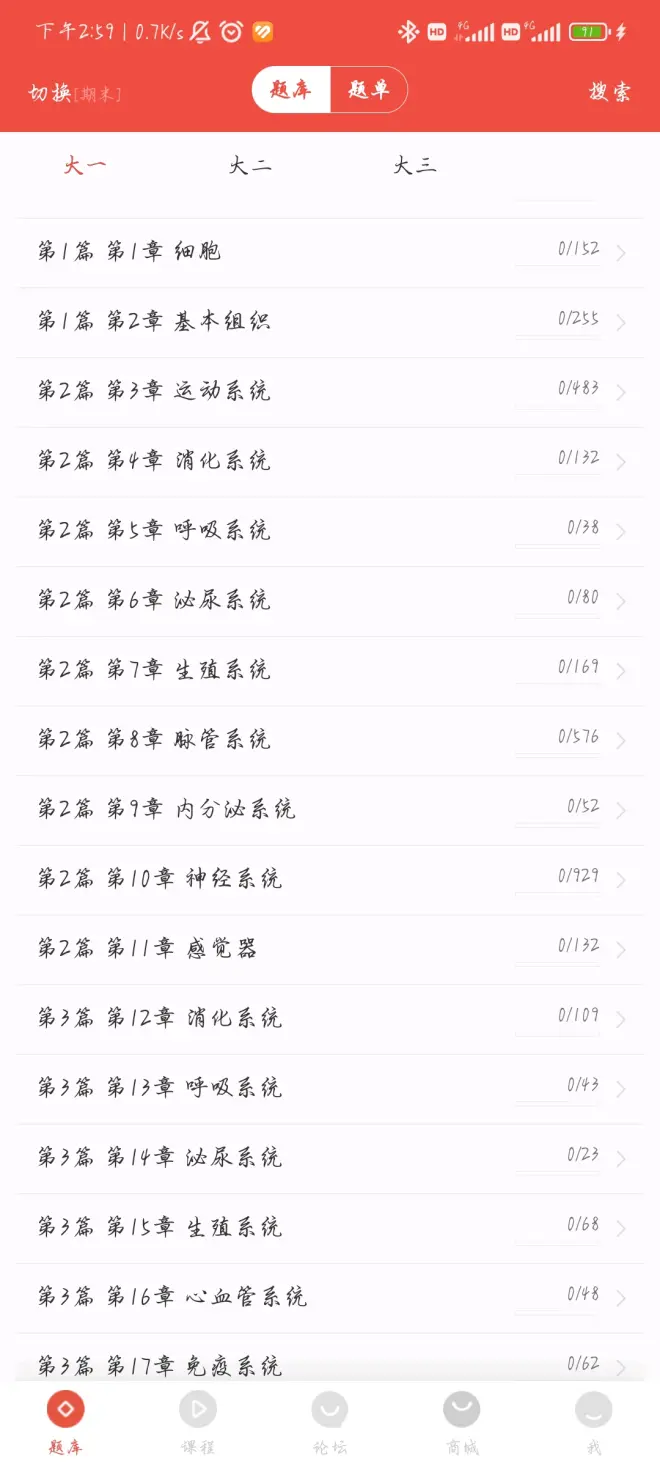Open 第3篇 第16章 心血管系统
This screenshot has height=1467, width=660.
(330, 1298)
